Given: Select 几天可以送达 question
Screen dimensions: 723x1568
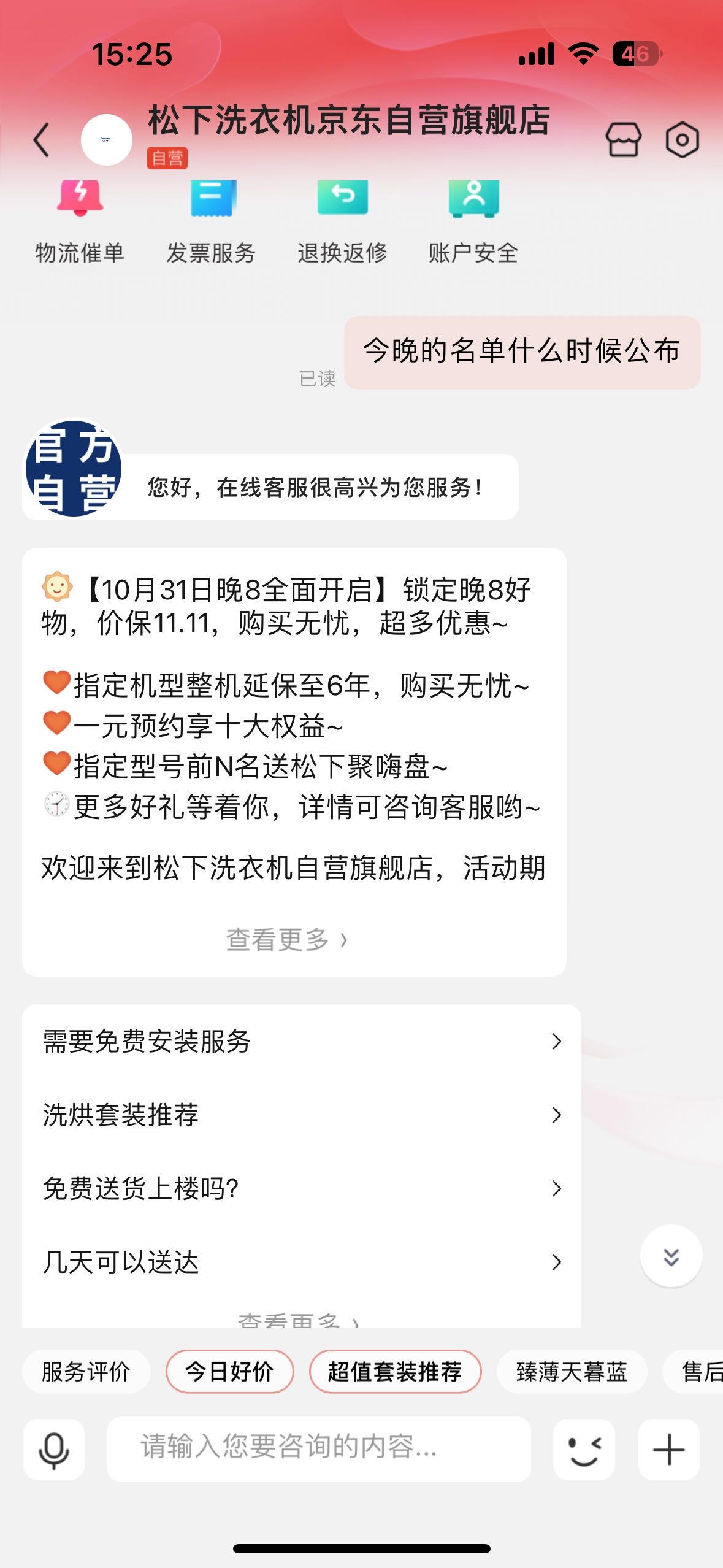Looking at the screenshot, I should coord(300,1262).
